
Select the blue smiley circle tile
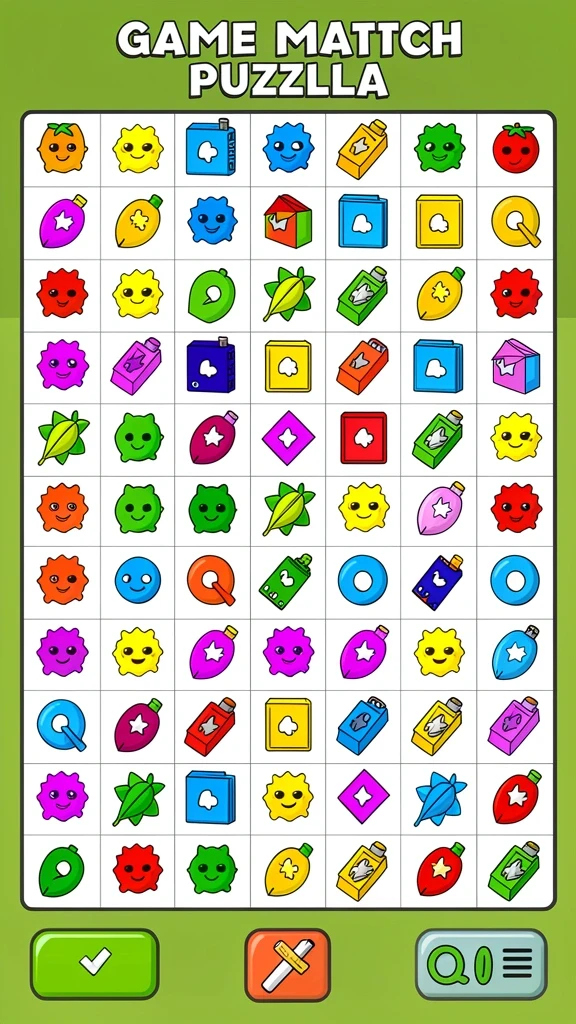click(x=138, y=580)
